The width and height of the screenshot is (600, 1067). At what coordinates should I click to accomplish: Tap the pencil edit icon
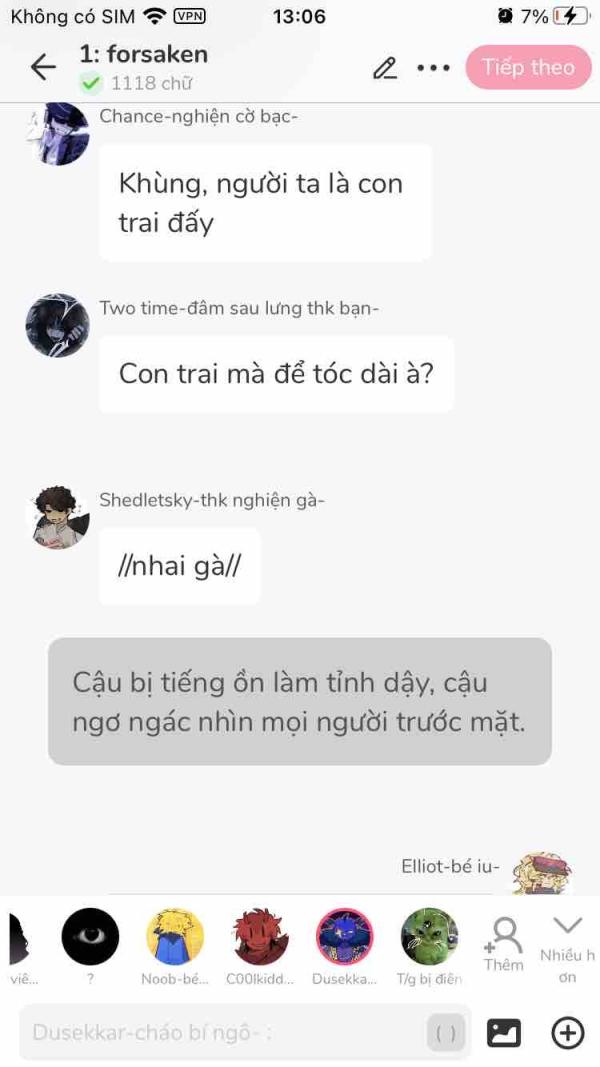click(x=384, y=68)
